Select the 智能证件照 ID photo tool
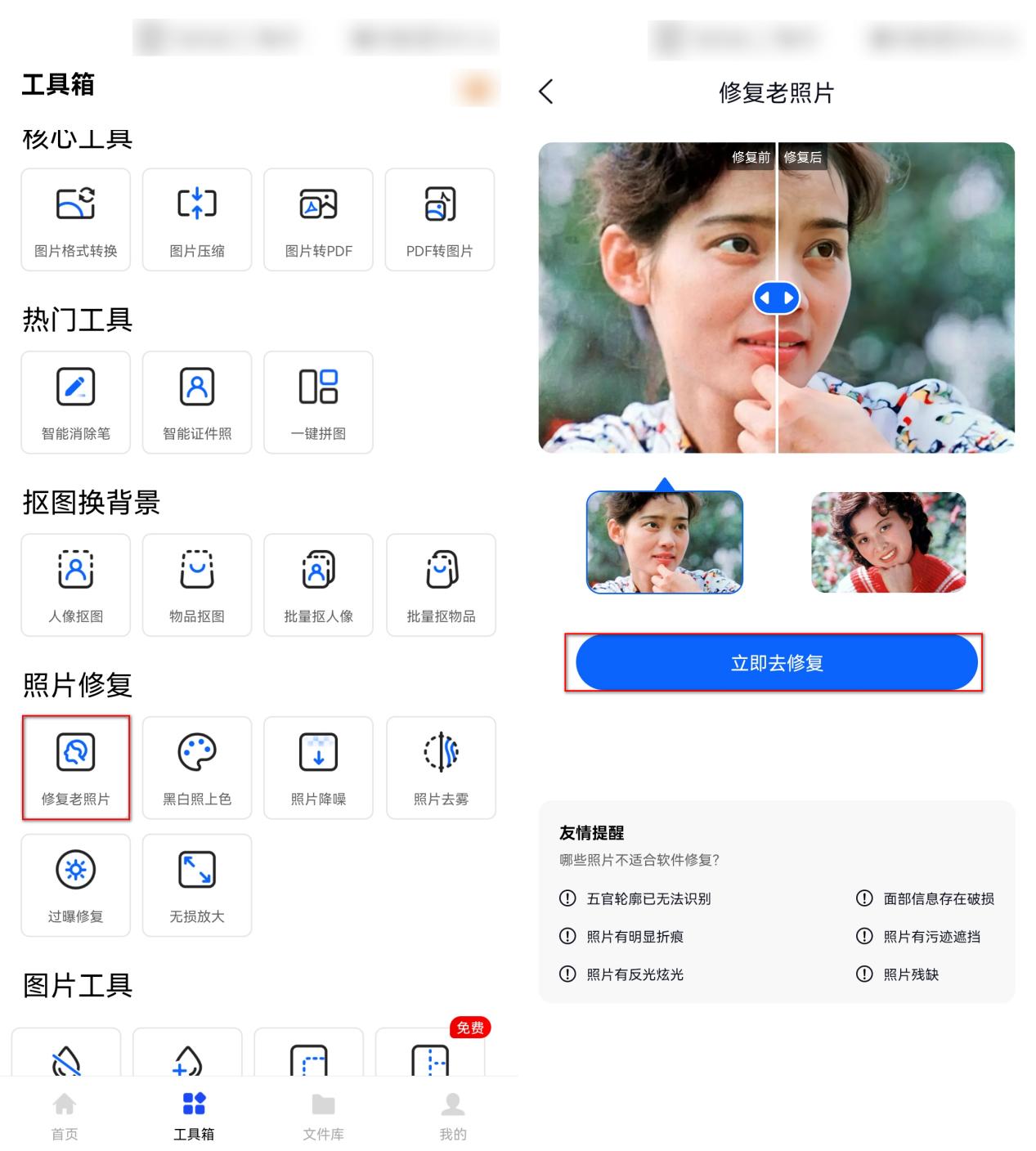This screenshot has width=1036, height=1151. (196, 401)
